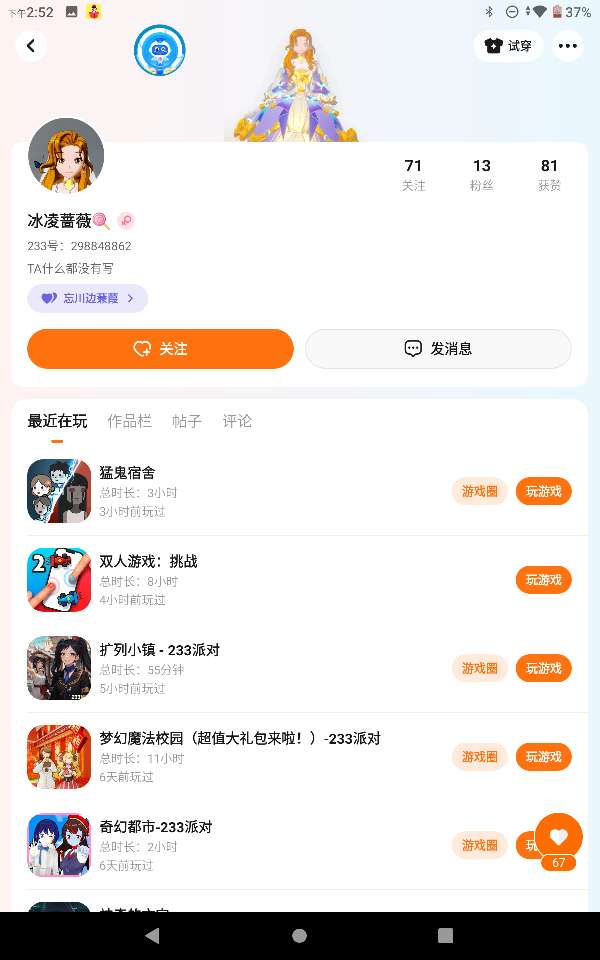Image resolution: width=600 pixels, height=960 pixels.
Task: Follow this user with 关注 button
Action: [x=160, y=349]
